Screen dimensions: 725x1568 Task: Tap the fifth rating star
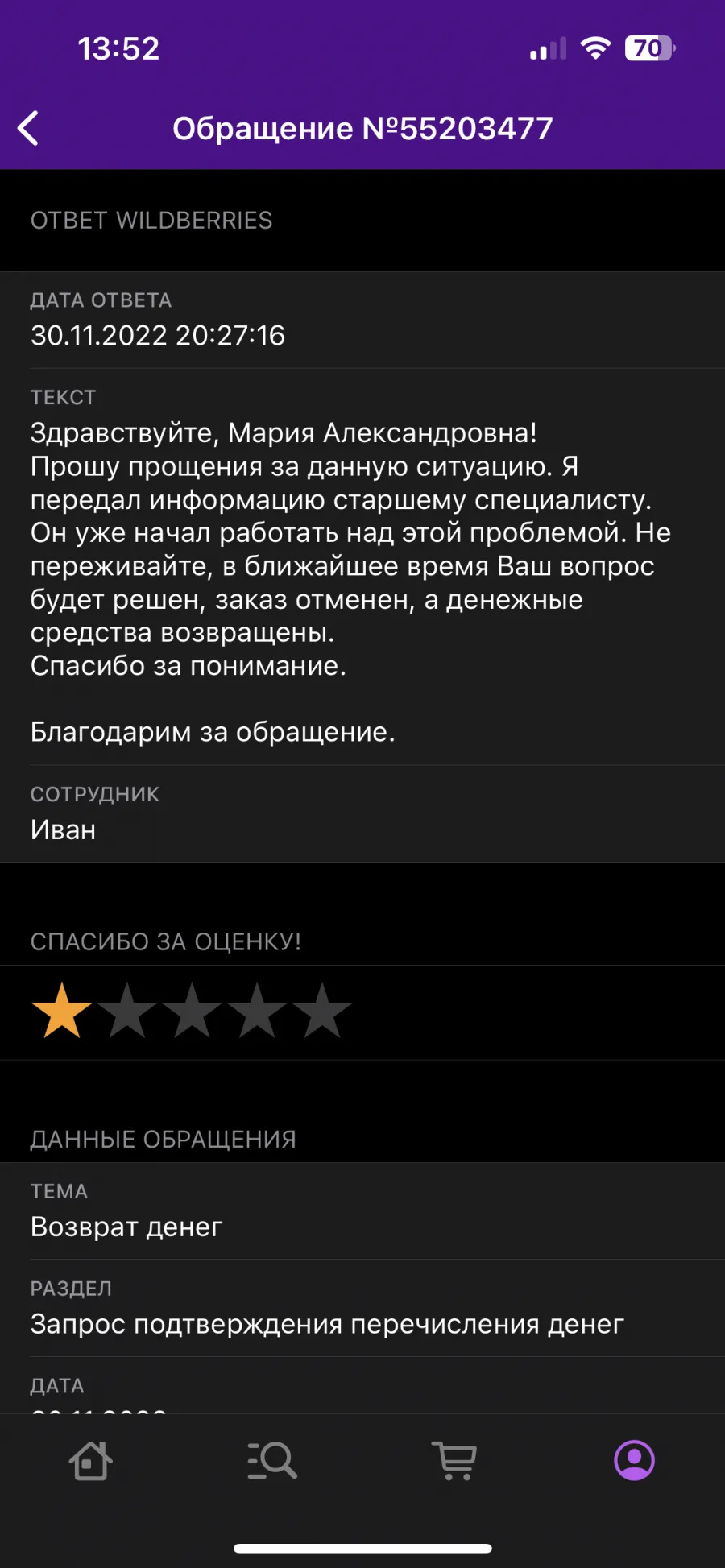(322, 1011)
